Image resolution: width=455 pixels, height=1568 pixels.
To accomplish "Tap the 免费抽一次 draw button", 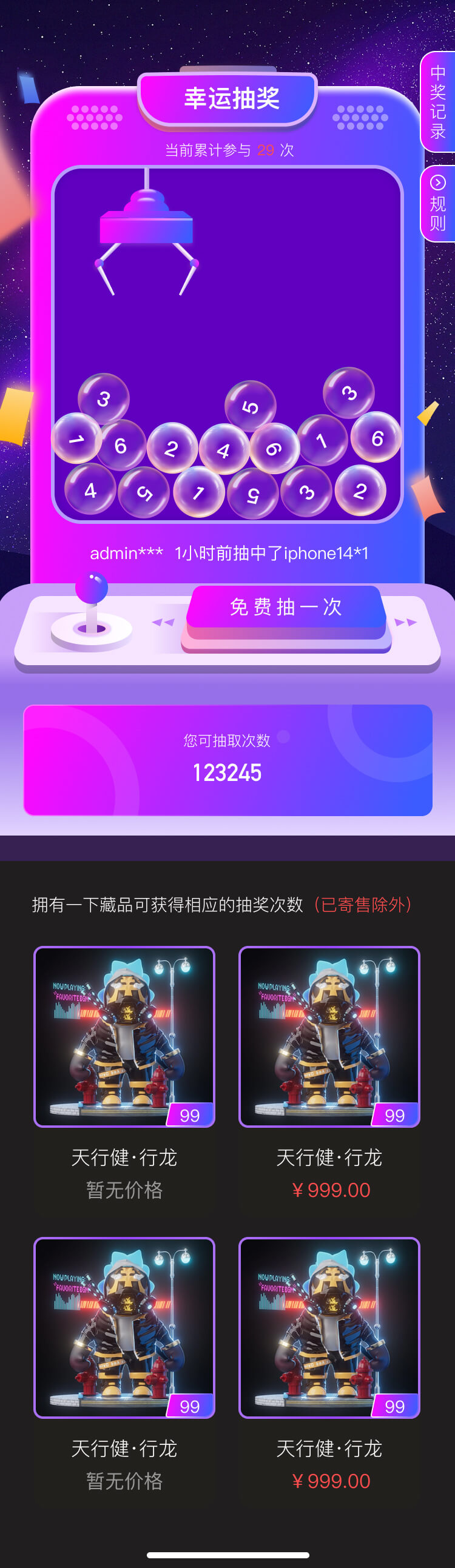I will click(x=286, y=608).
